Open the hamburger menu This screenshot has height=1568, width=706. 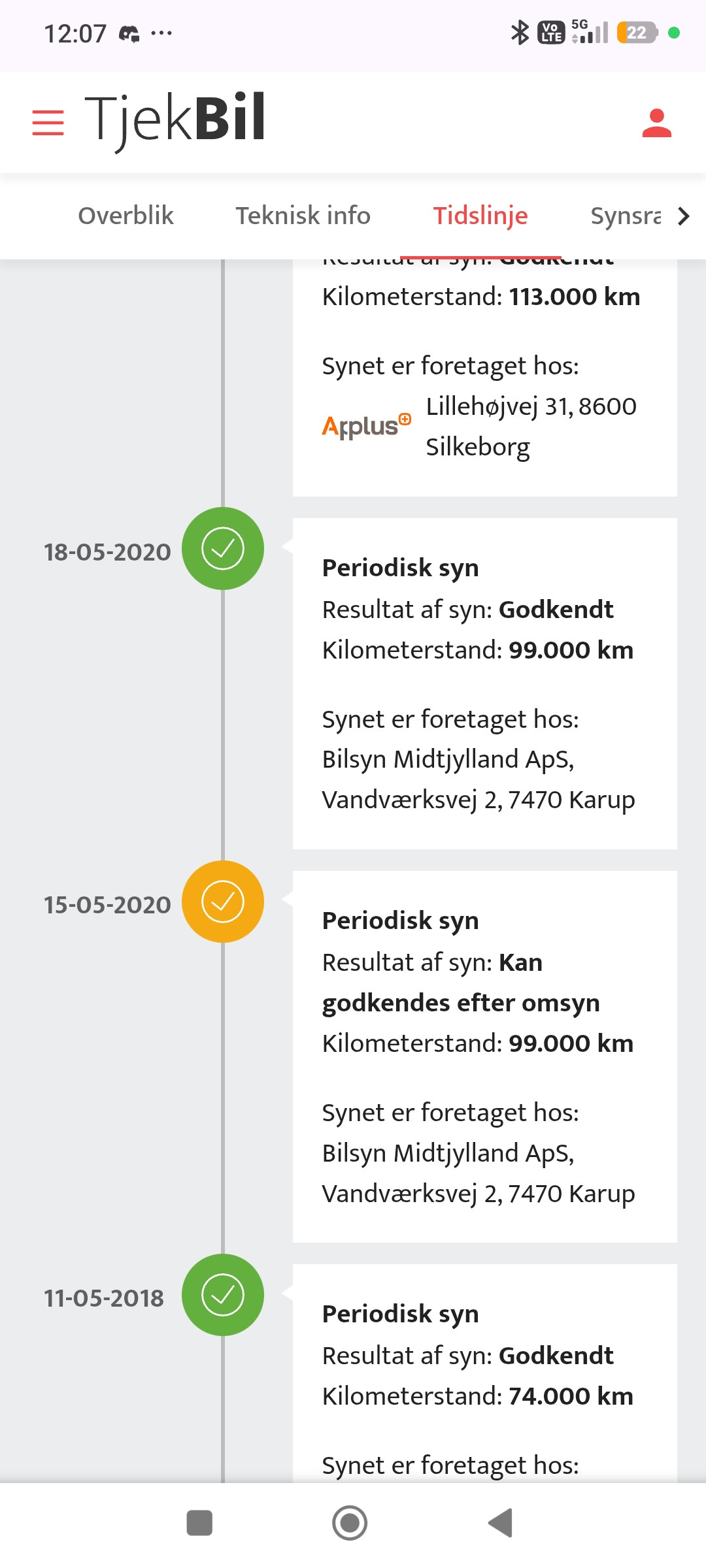pos(48,123)
